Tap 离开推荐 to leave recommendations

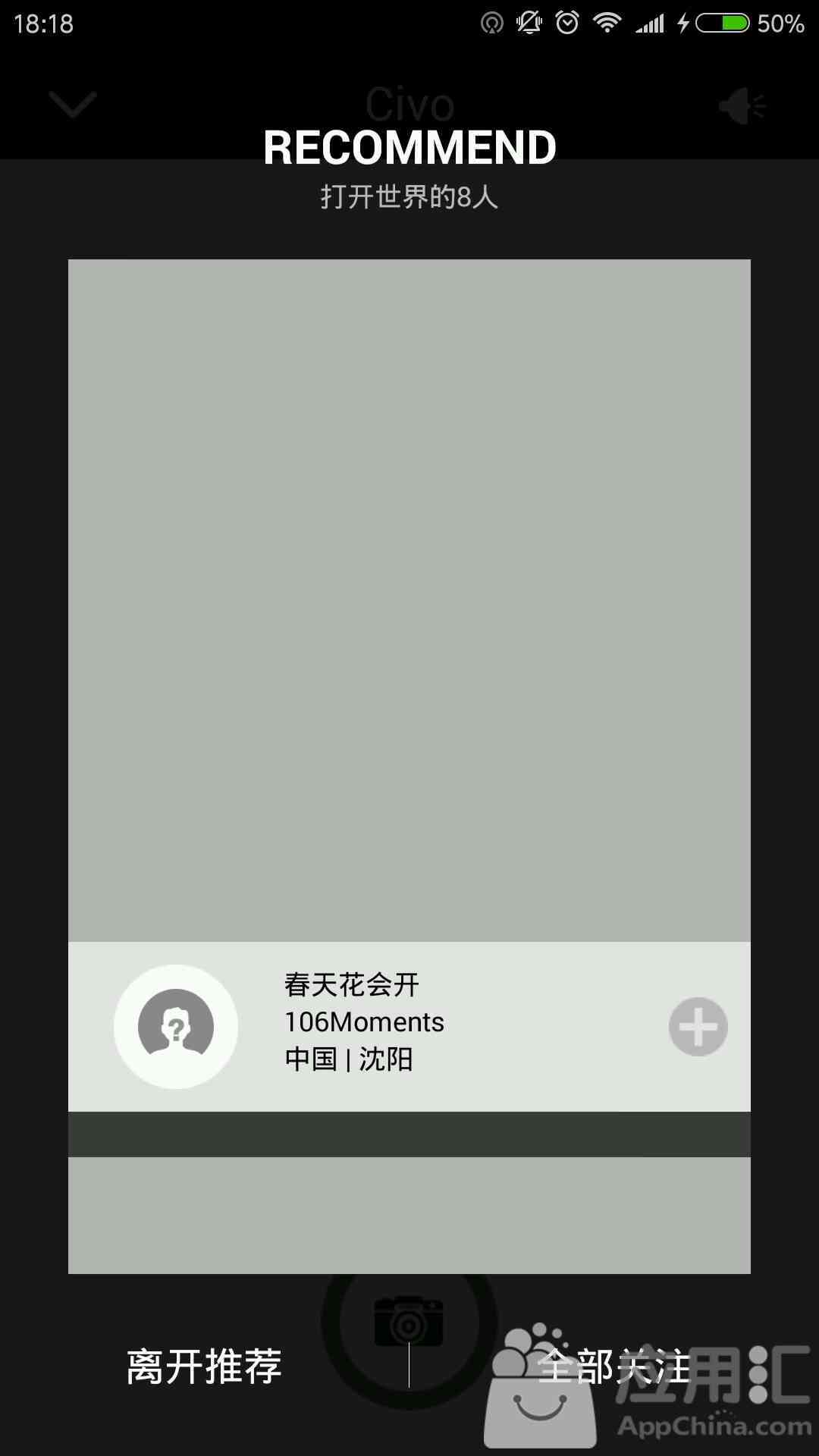coord(204,1367)
